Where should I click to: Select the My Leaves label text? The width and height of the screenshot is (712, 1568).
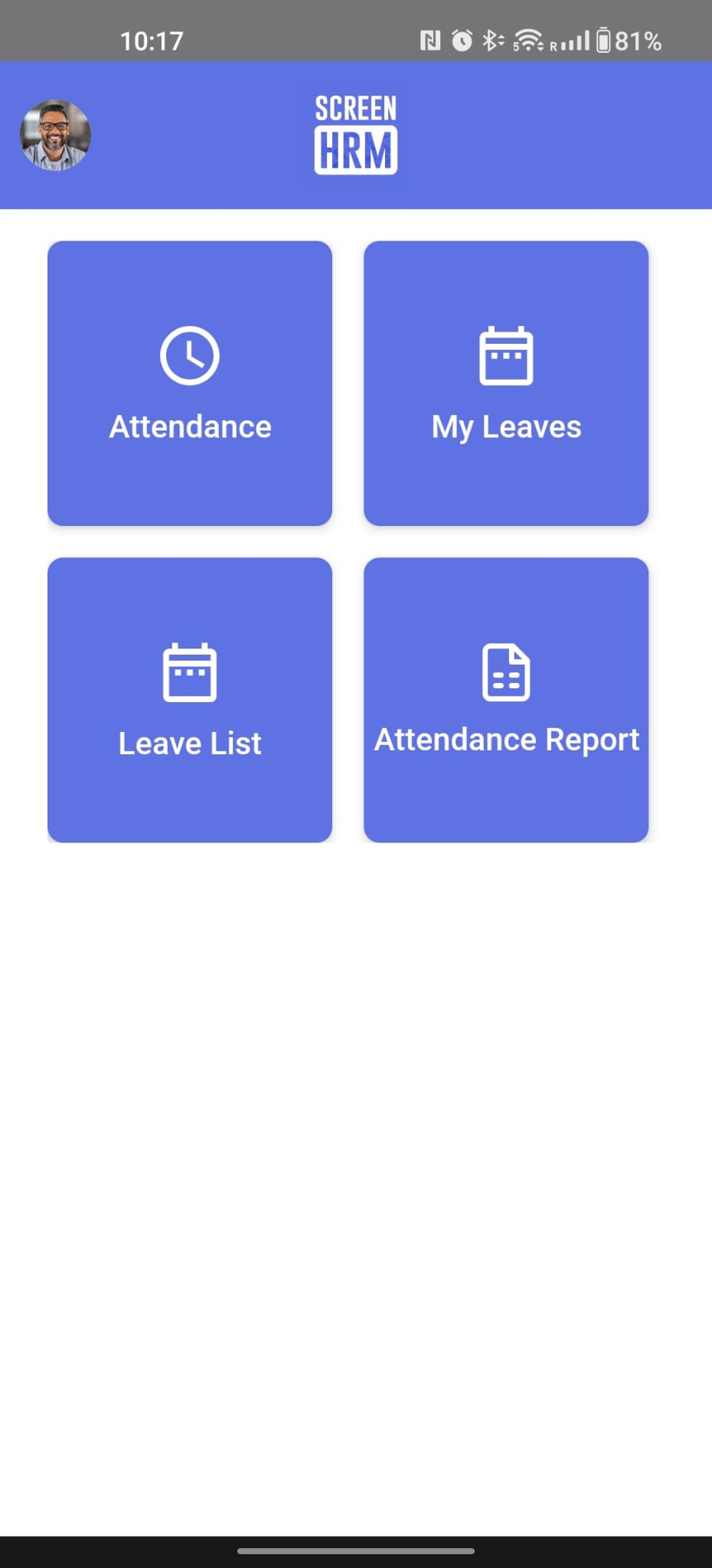[506, 426]
